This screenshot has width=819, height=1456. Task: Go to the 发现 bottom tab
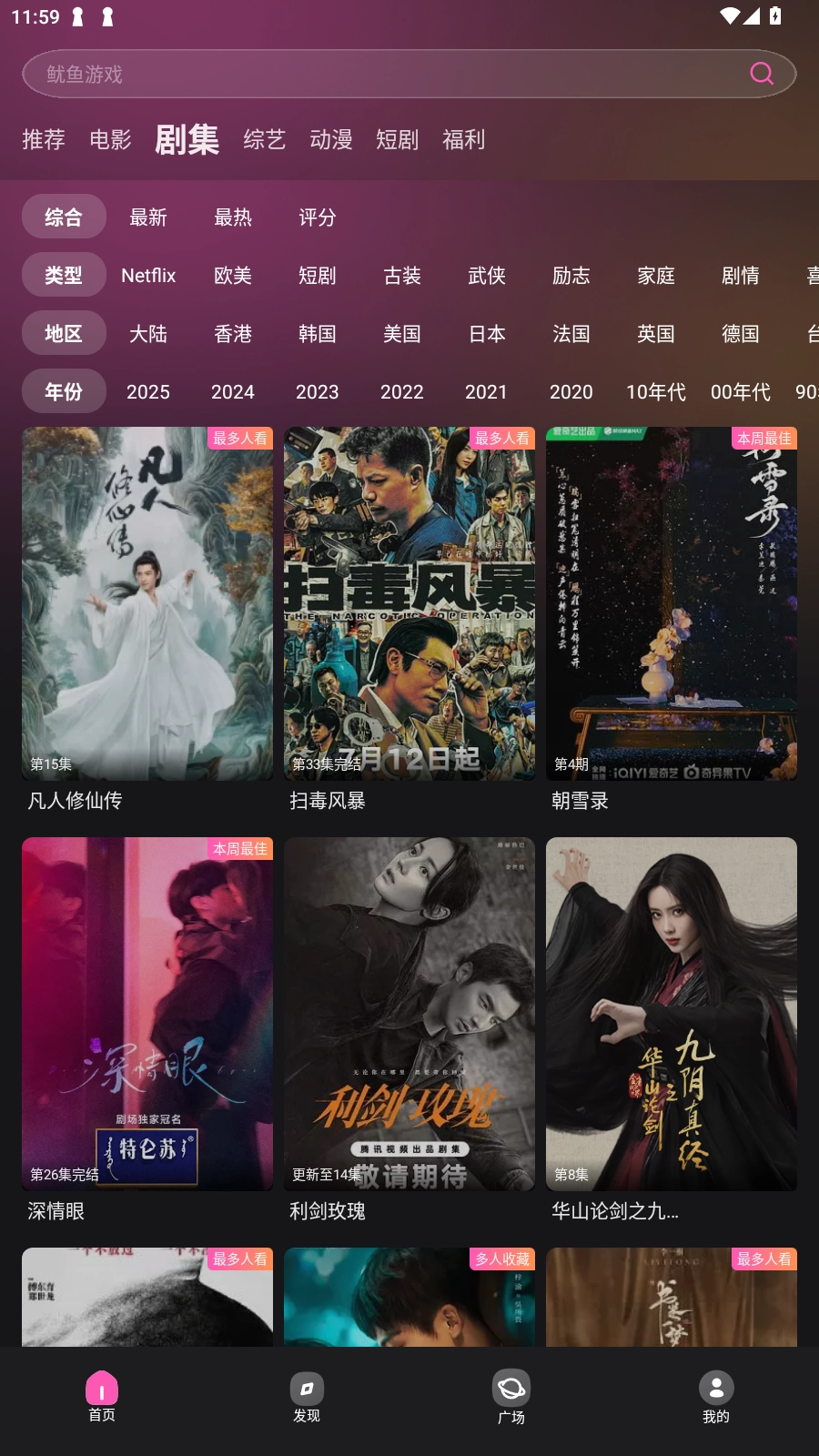click(307, 1397)
